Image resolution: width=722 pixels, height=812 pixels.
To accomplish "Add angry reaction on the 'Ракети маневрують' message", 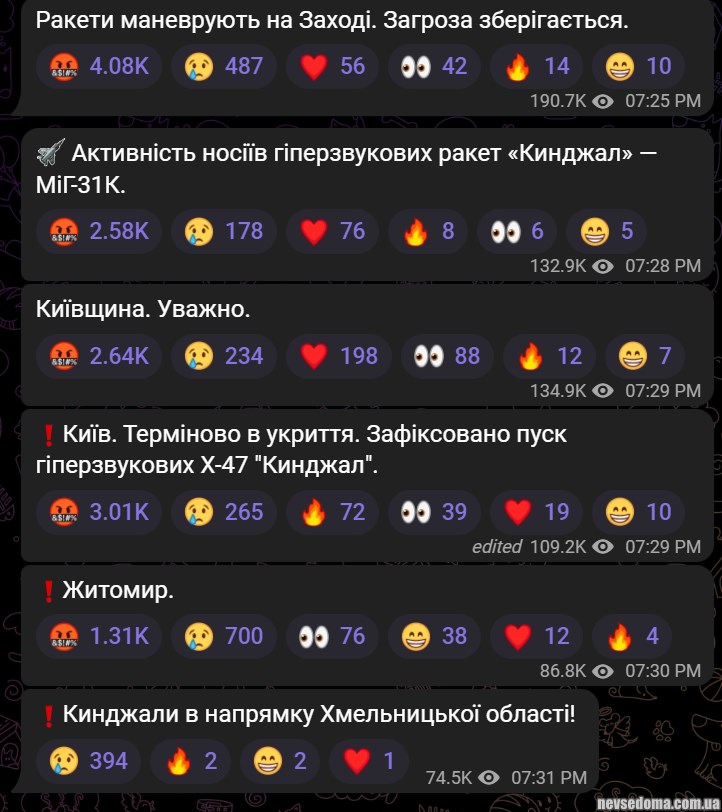I will 97,67.
